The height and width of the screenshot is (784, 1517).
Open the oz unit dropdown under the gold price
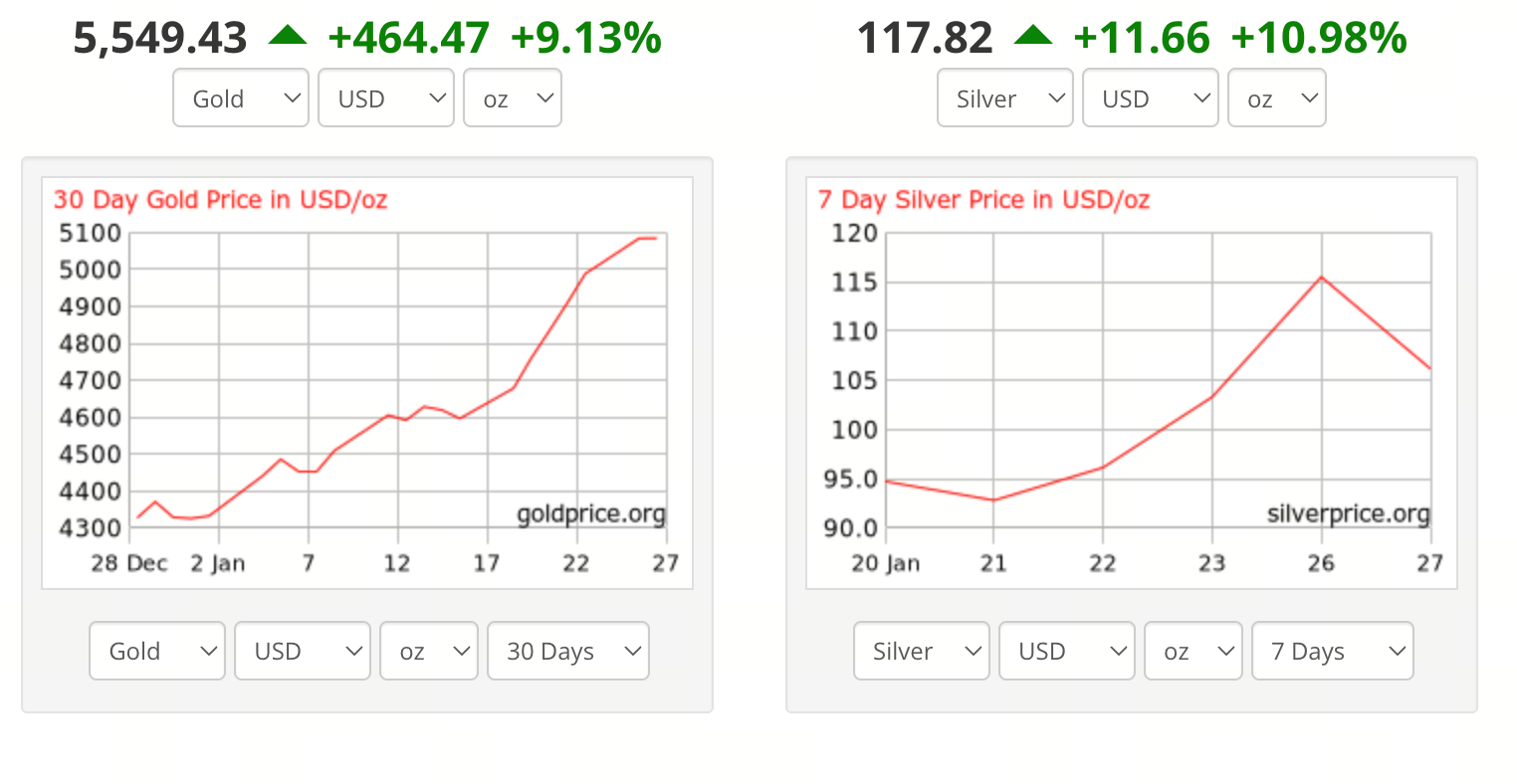[x=513, y=98]
